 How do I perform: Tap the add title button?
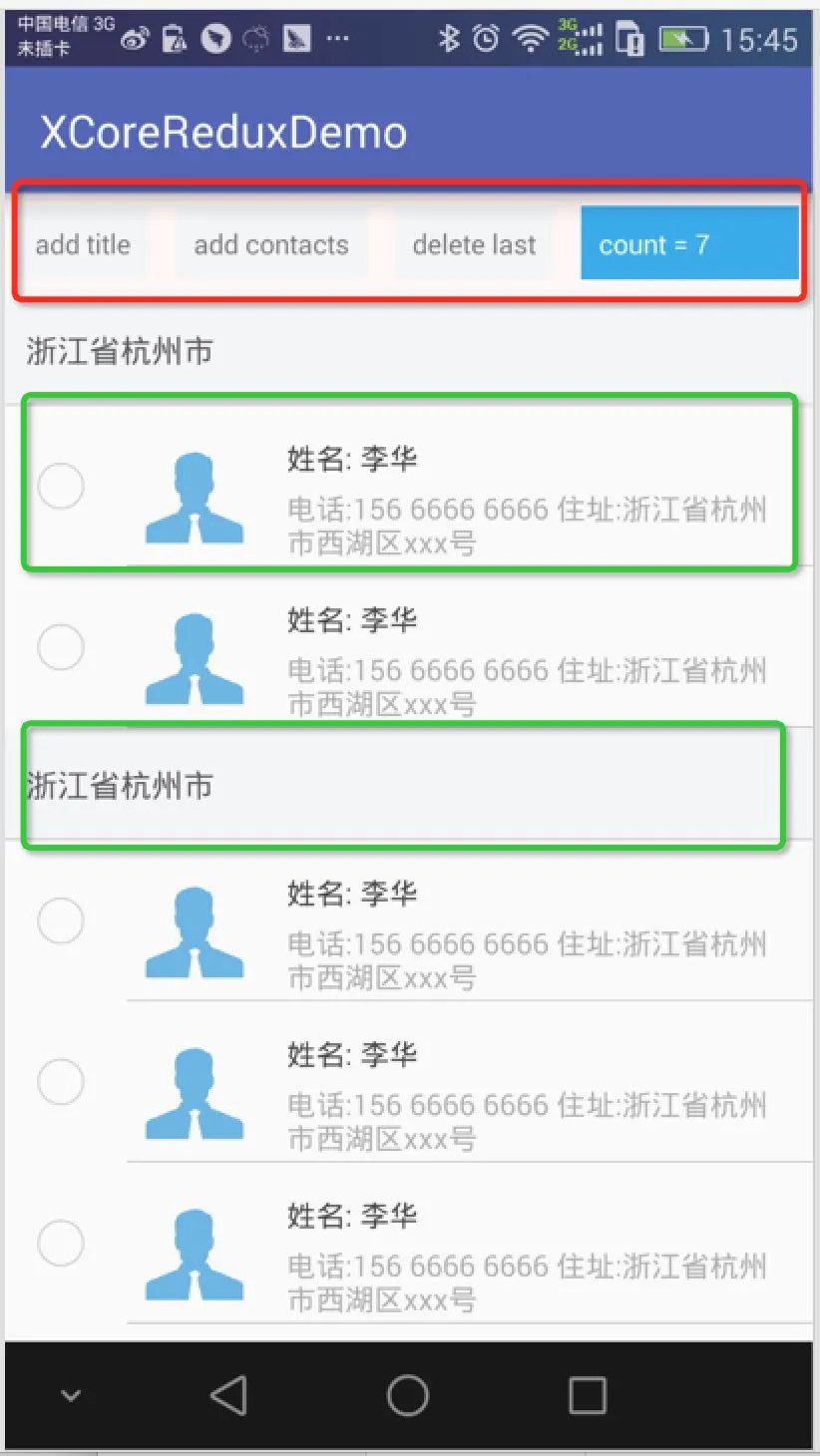pos(84,244)
